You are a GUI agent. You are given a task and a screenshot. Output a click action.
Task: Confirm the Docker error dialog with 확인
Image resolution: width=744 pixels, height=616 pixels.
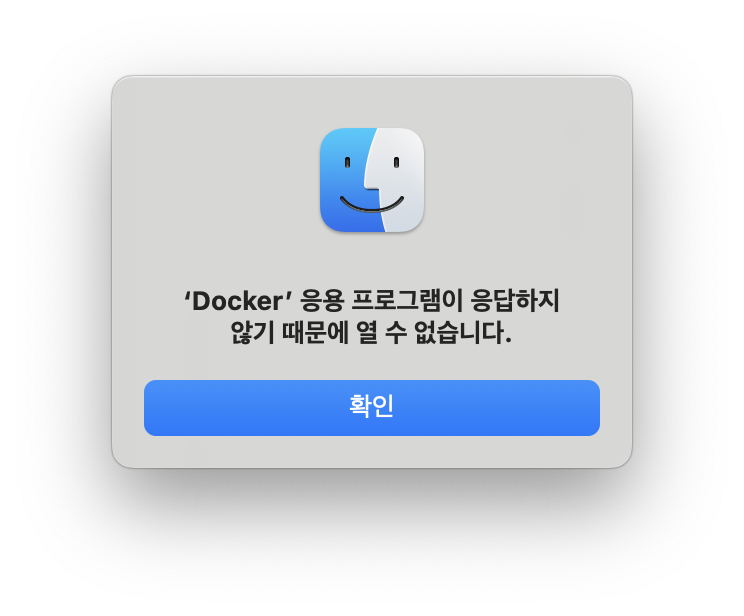click(x=371, y=407)
